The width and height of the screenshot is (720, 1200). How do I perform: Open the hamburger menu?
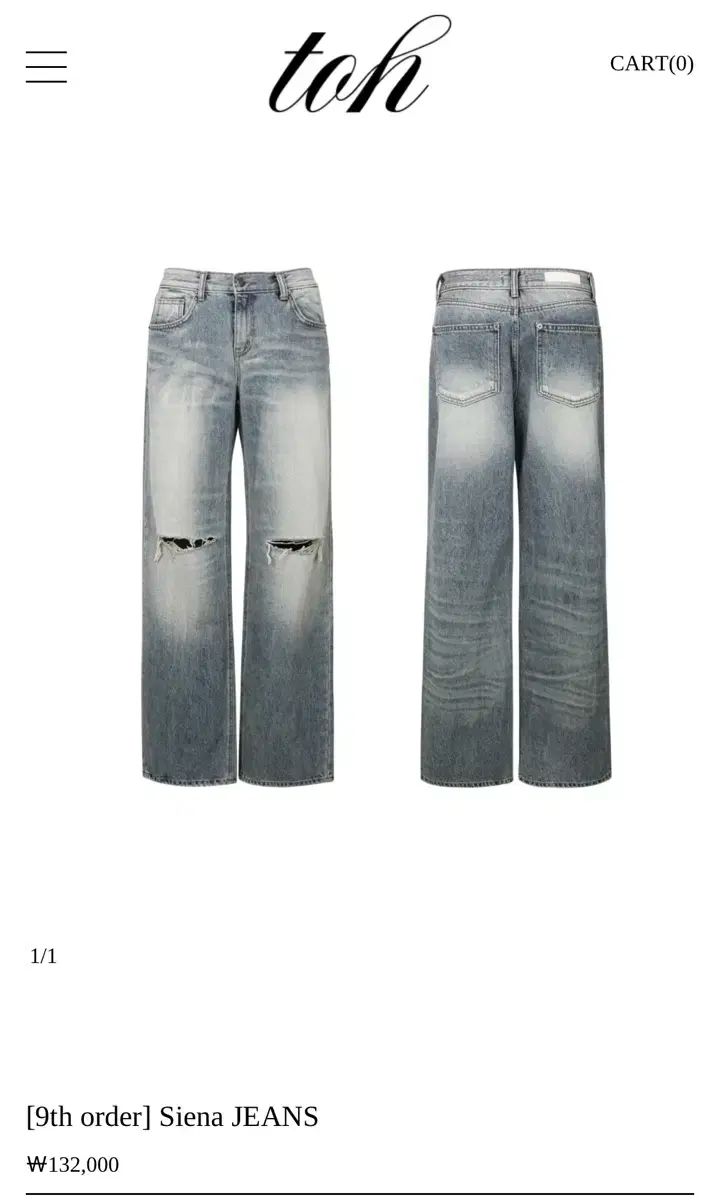[46, 67]
